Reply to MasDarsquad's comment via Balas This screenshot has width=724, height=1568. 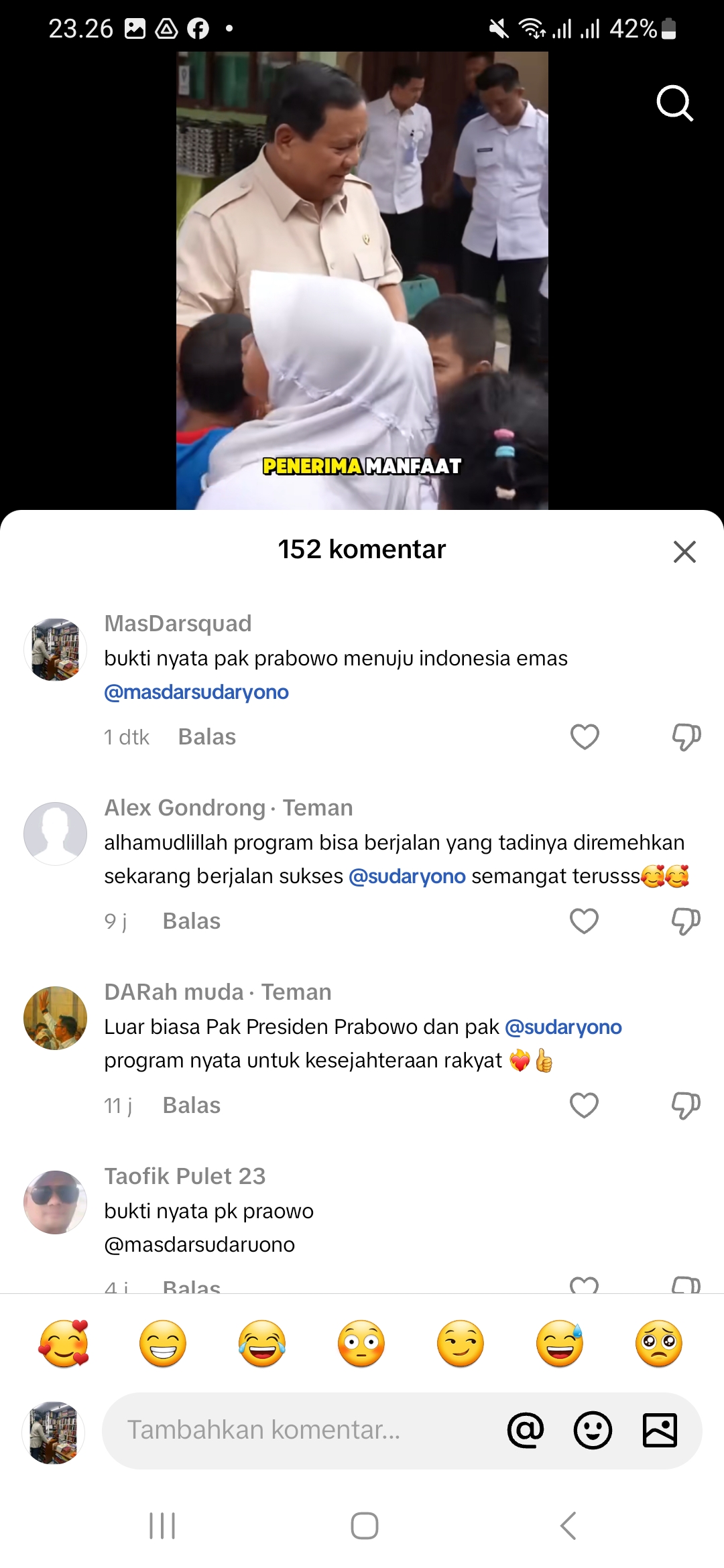(x=207, y=737)
